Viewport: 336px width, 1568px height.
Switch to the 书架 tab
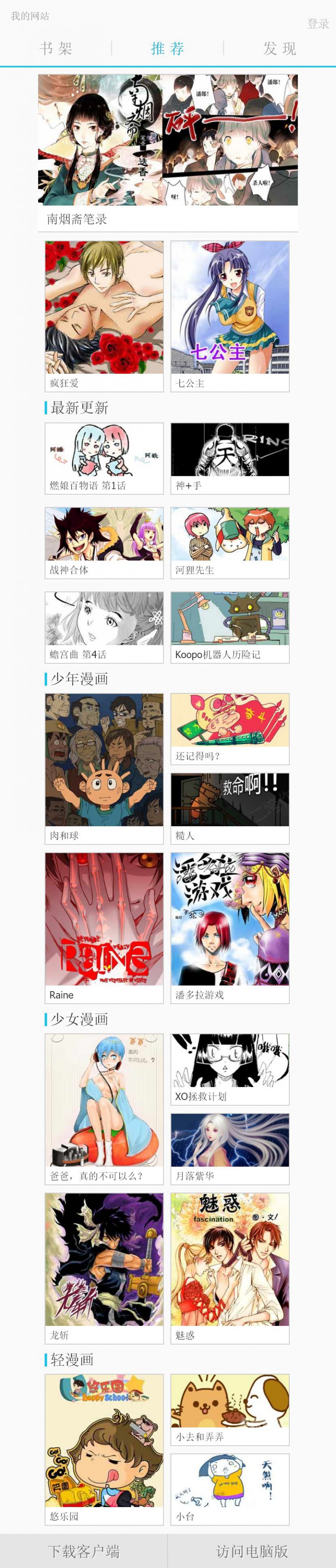tap(56, 49)
